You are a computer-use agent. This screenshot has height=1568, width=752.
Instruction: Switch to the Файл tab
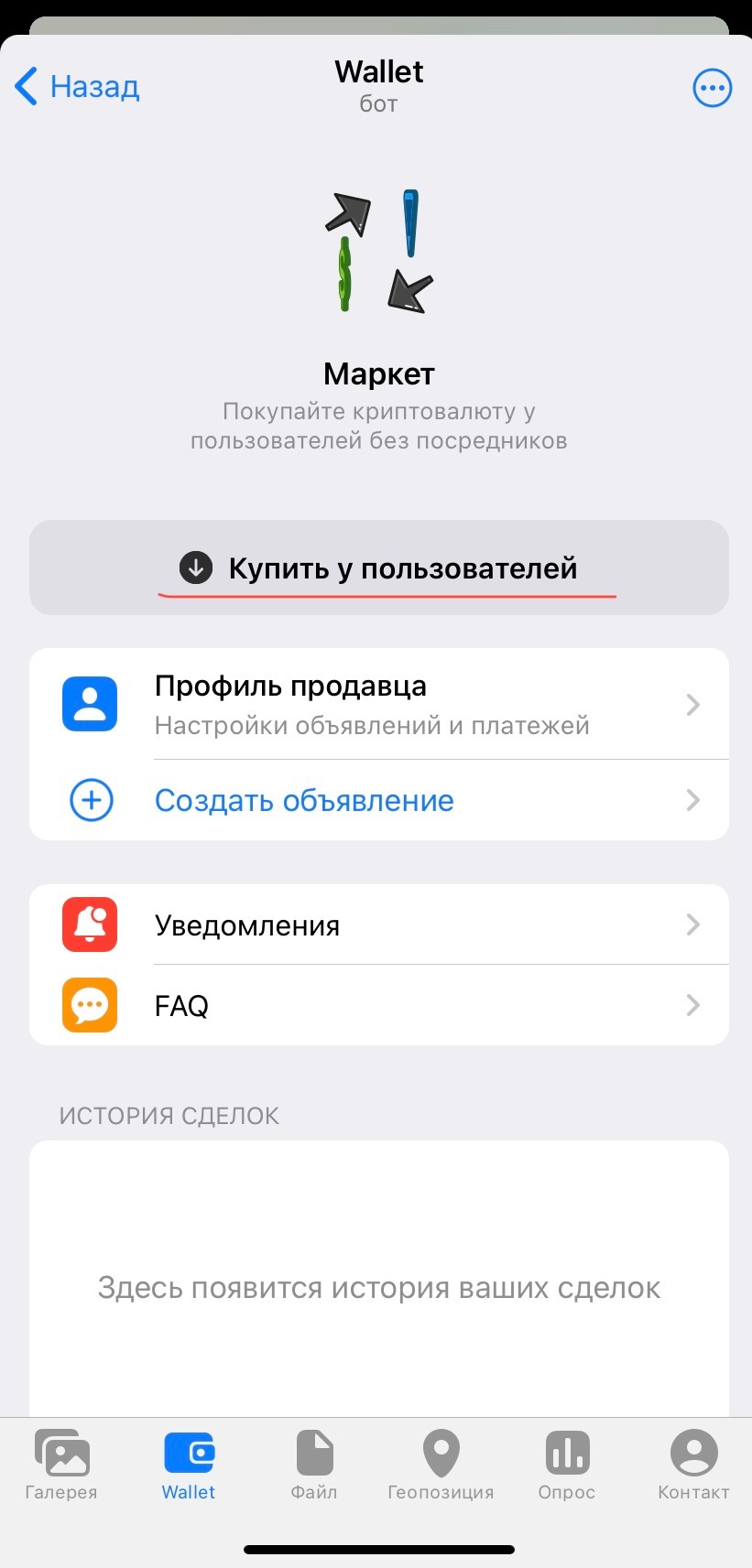[314, 1465]
